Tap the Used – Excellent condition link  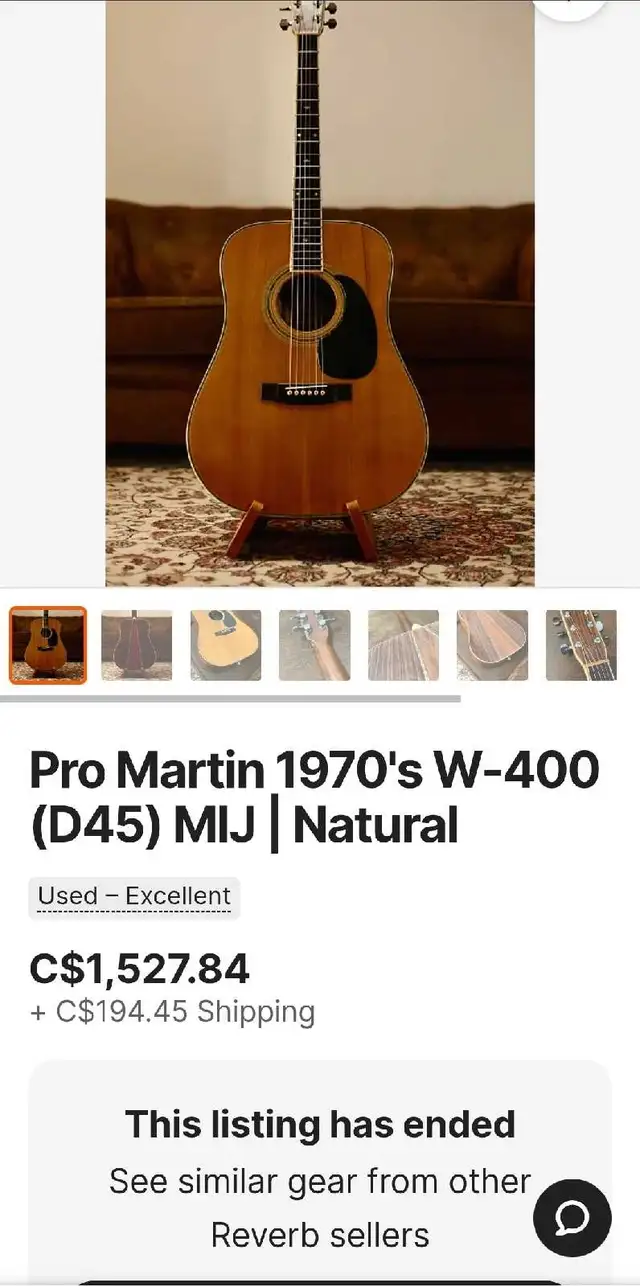134,897
